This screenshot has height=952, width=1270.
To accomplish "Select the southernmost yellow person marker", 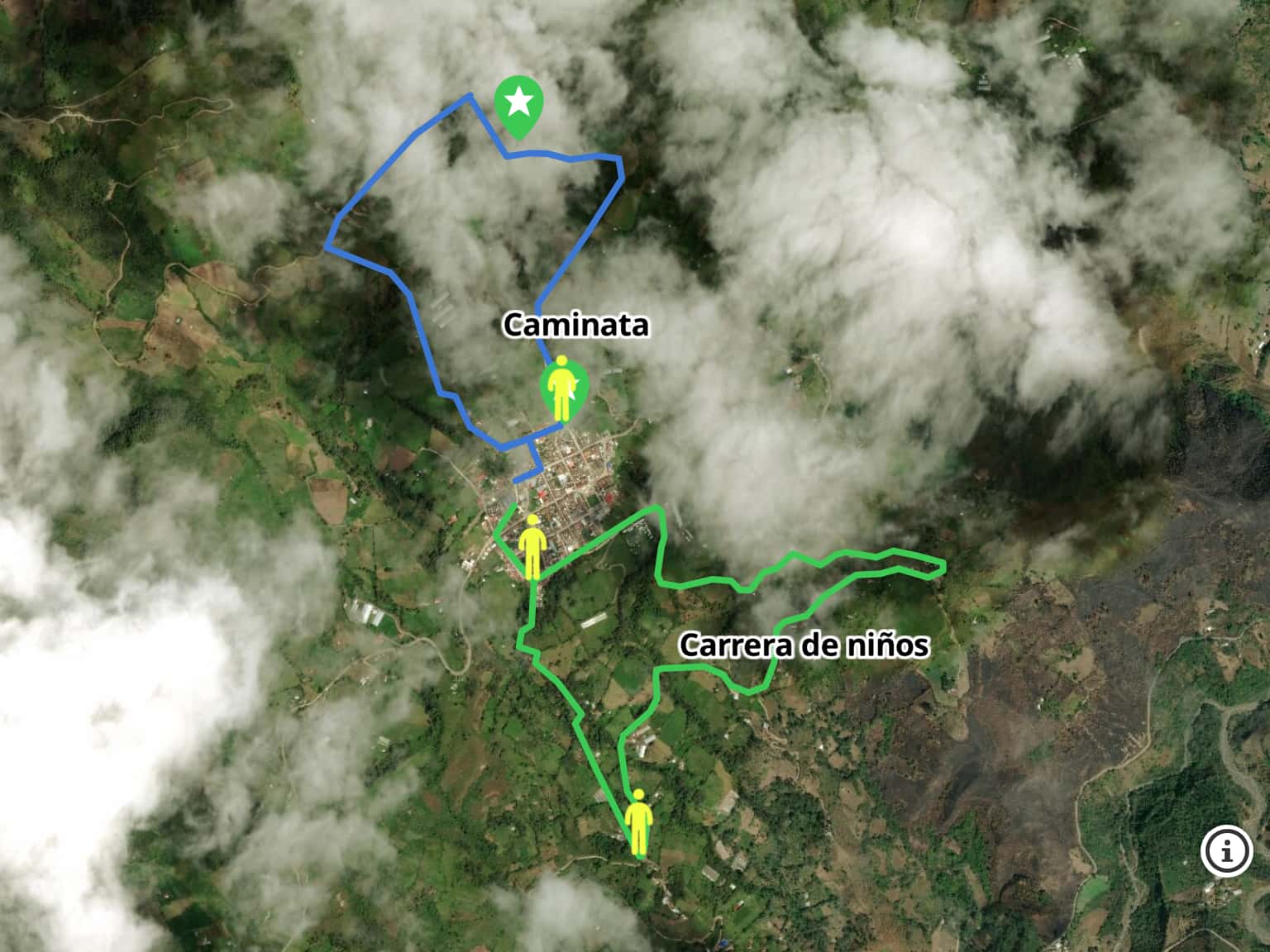I will coord(638,821).
